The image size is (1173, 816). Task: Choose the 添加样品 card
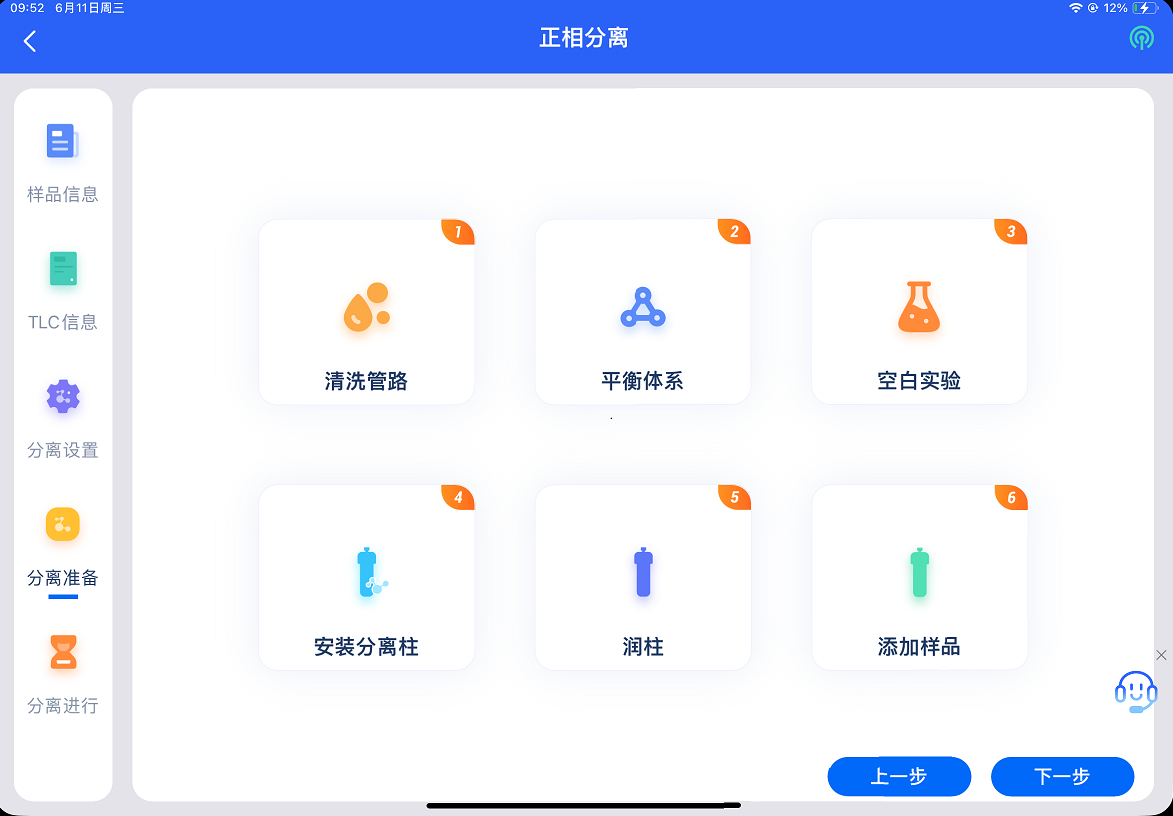pyautogui.click(x=919, y=578)
